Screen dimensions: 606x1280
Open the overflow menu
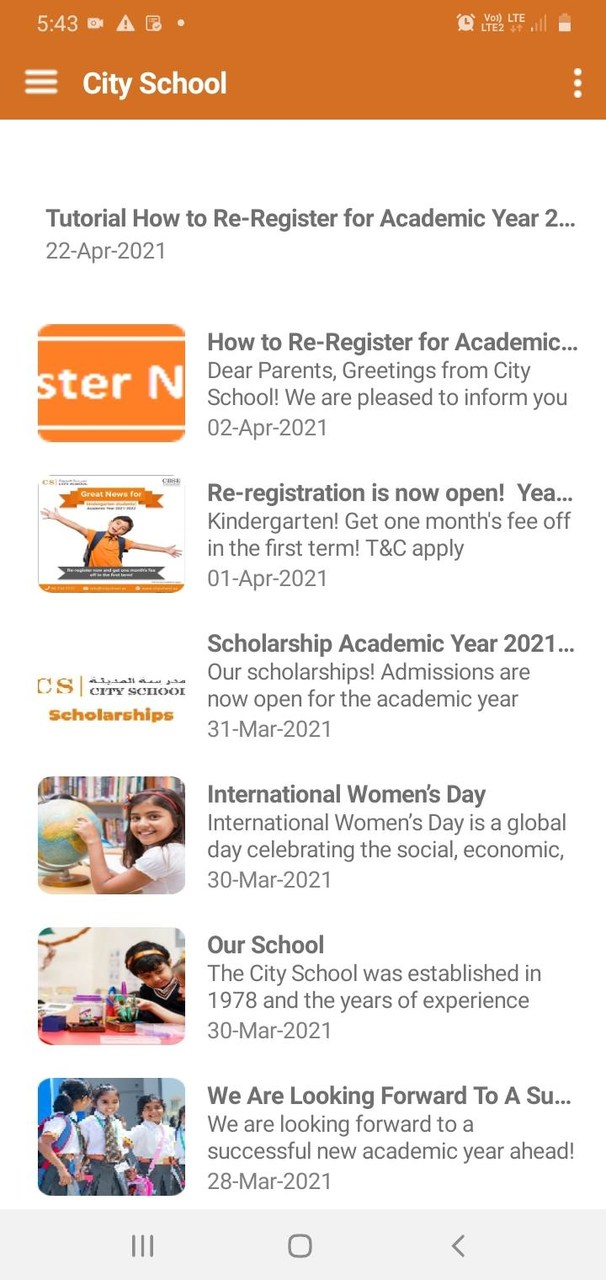tap(577, 83)
